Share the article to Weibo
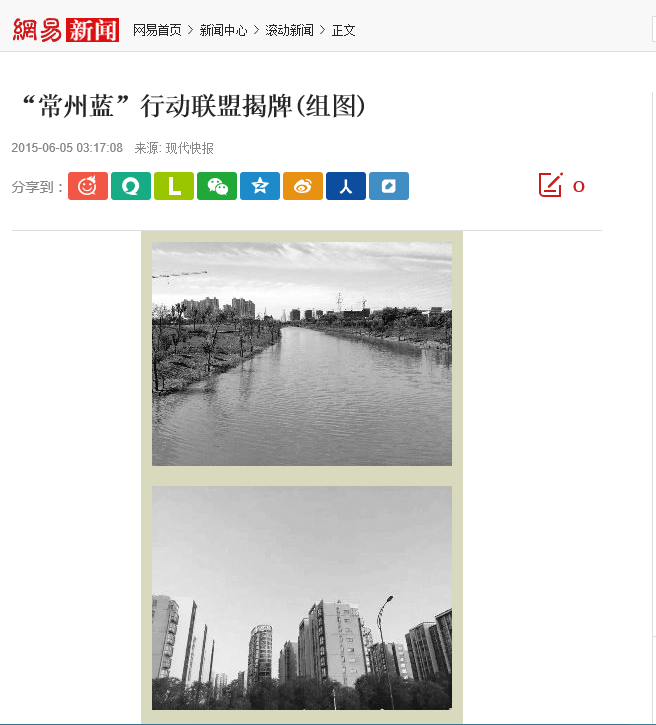Image resolution: width=656 pixels, height=725 pixels. click(303, 186)
